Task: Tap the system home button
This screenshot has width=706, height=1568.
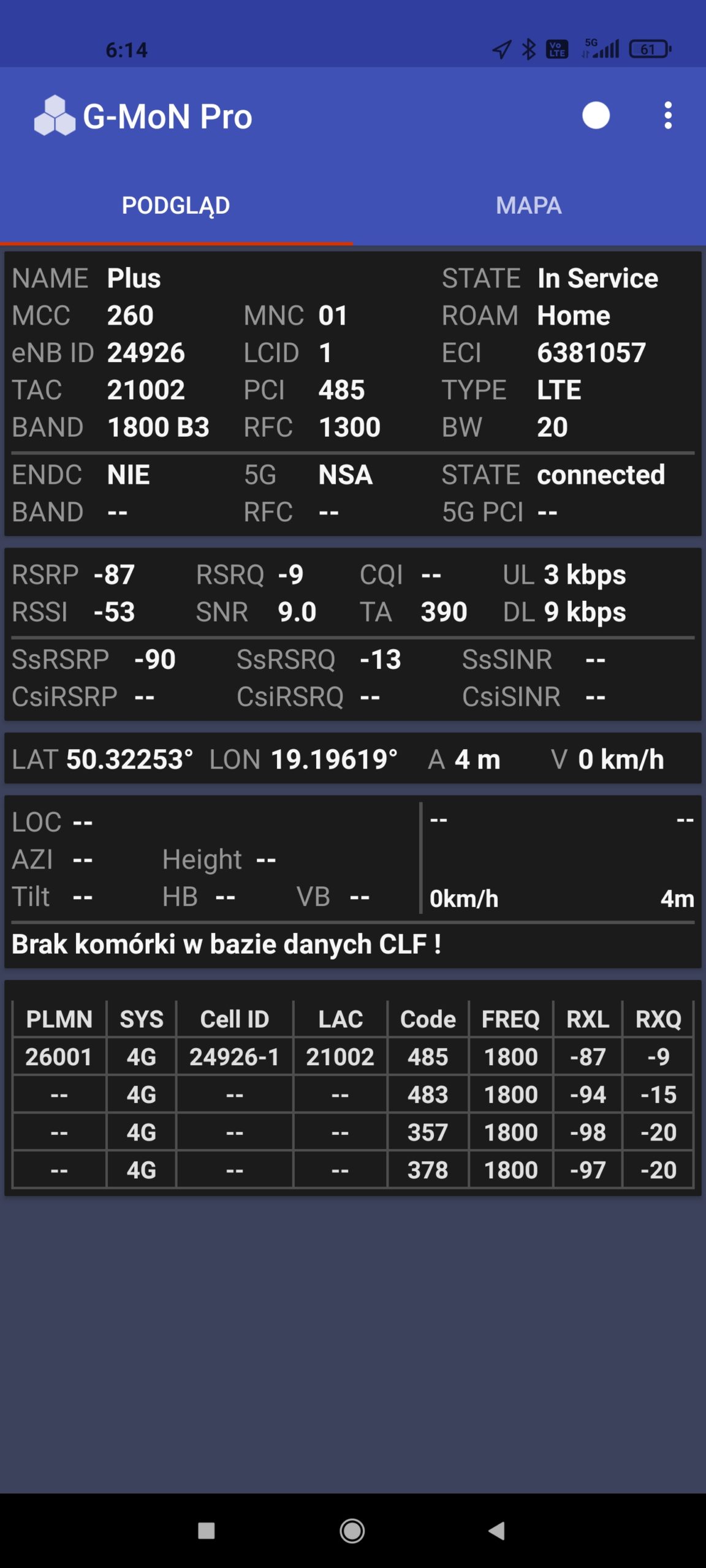Action: 352,1531
